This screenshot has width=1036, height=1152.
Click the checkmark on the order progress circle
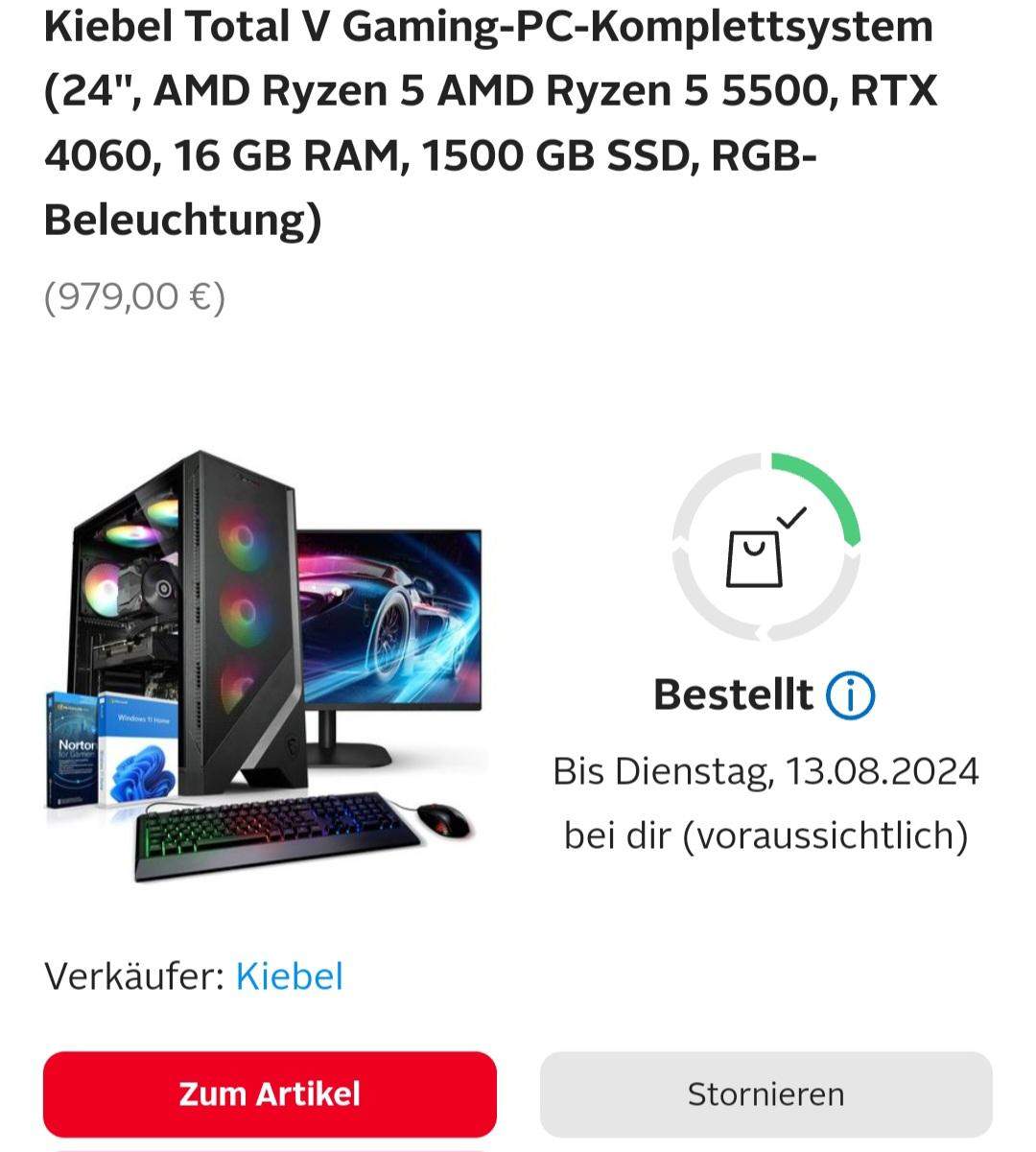click(x=793, y=518)
